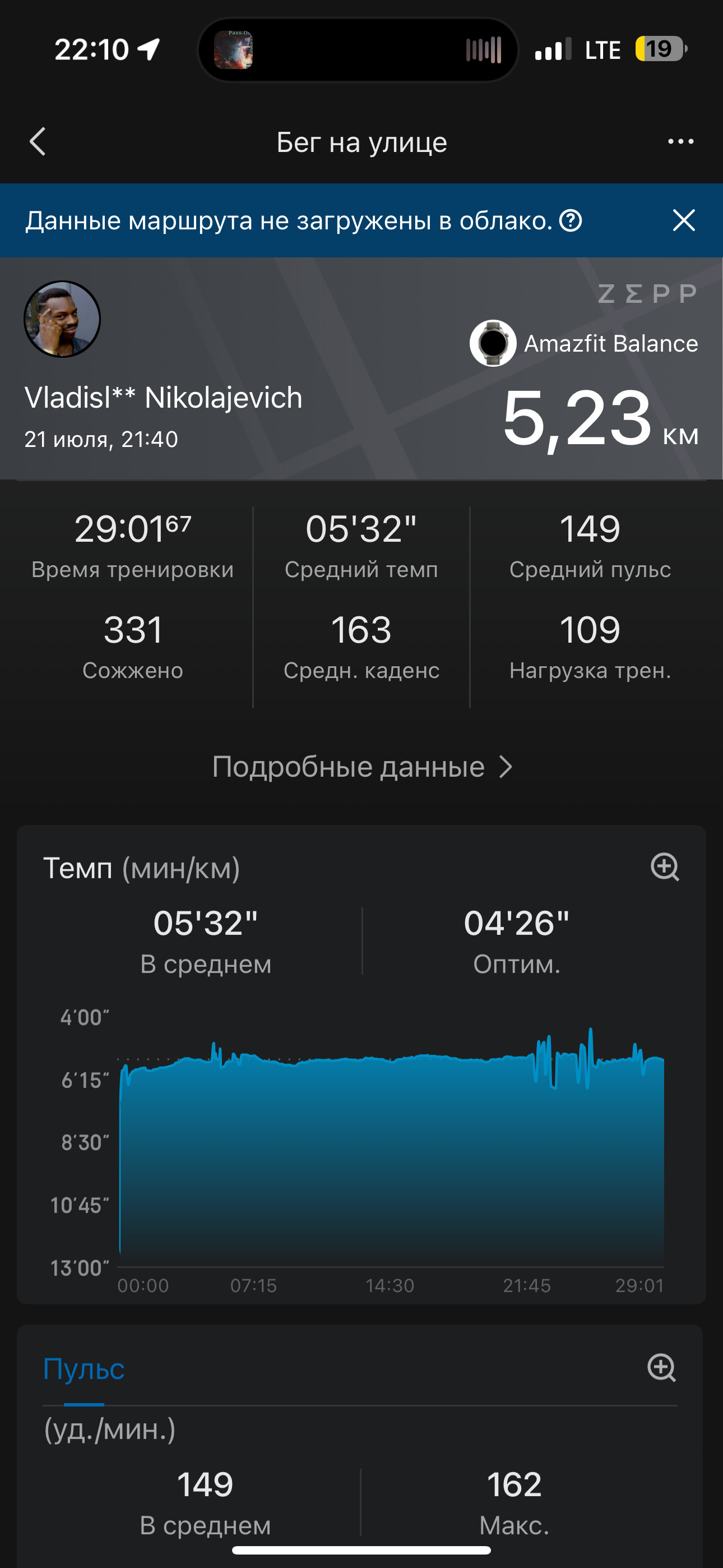Open help about route data not uploaded
723x1568 pixels.
pyautogui.click(x=571, y=220)
